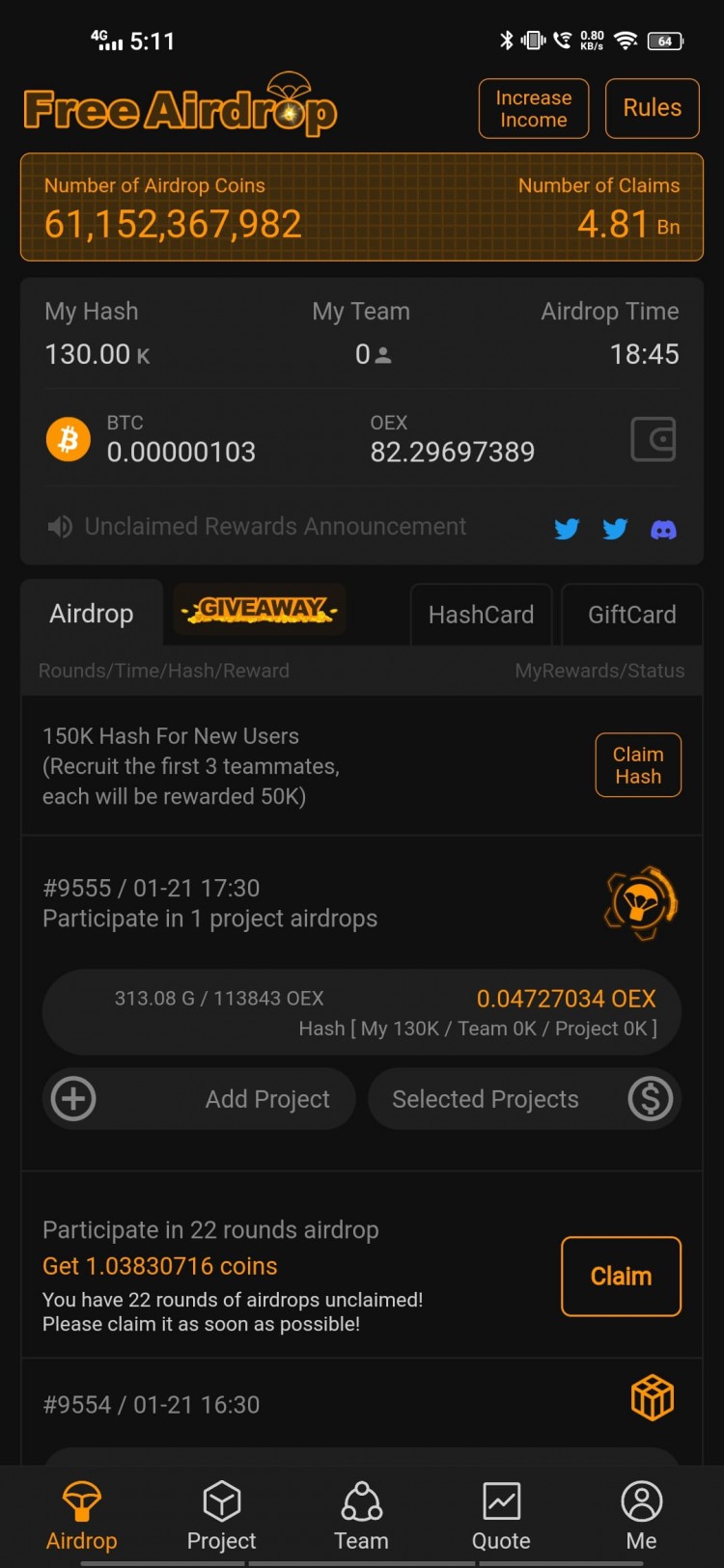
Task: Open the wallet icon
Action: point(653,440)
